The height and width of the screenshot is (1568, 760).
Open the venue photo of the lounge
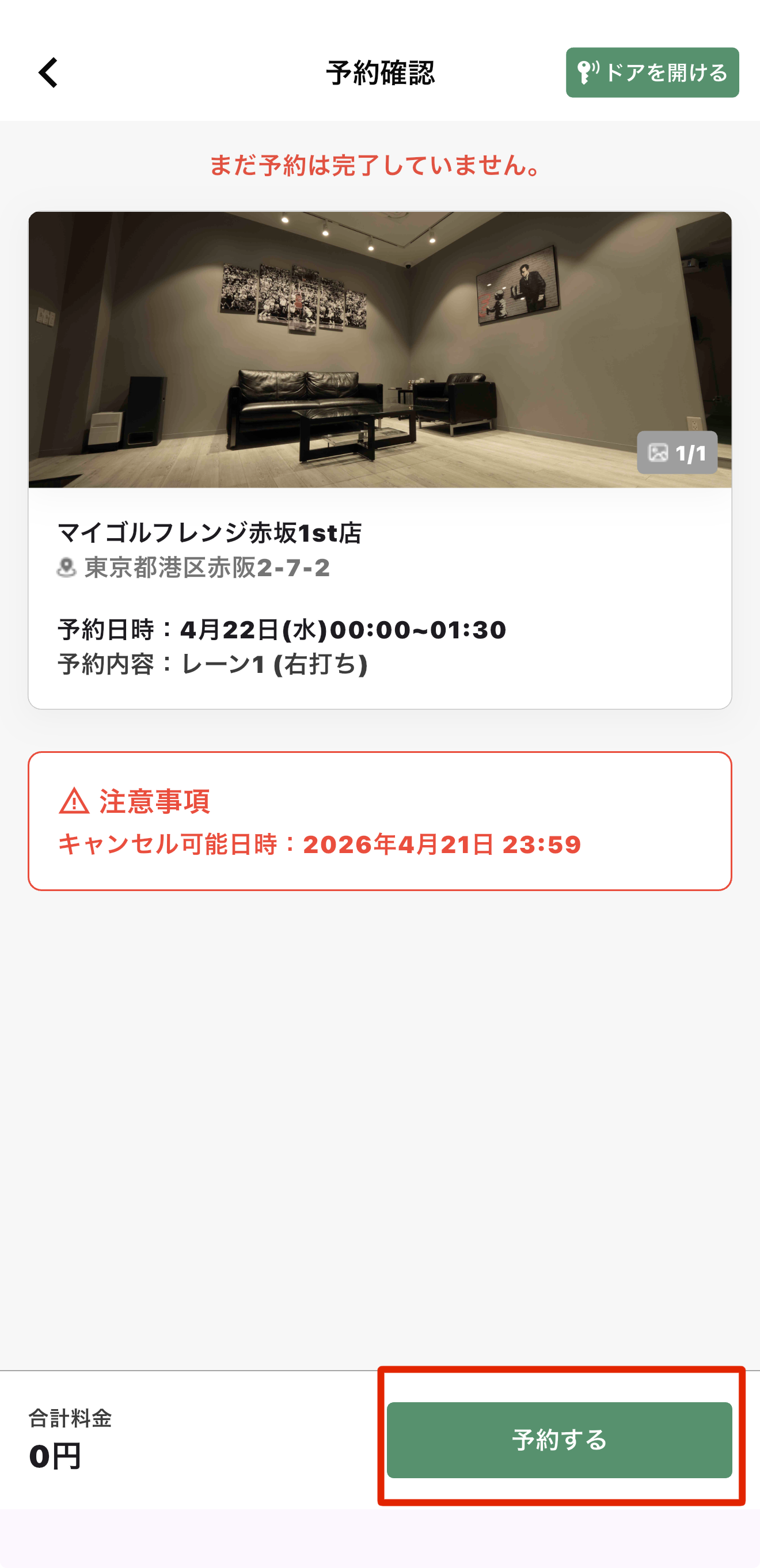click(380, 349)
